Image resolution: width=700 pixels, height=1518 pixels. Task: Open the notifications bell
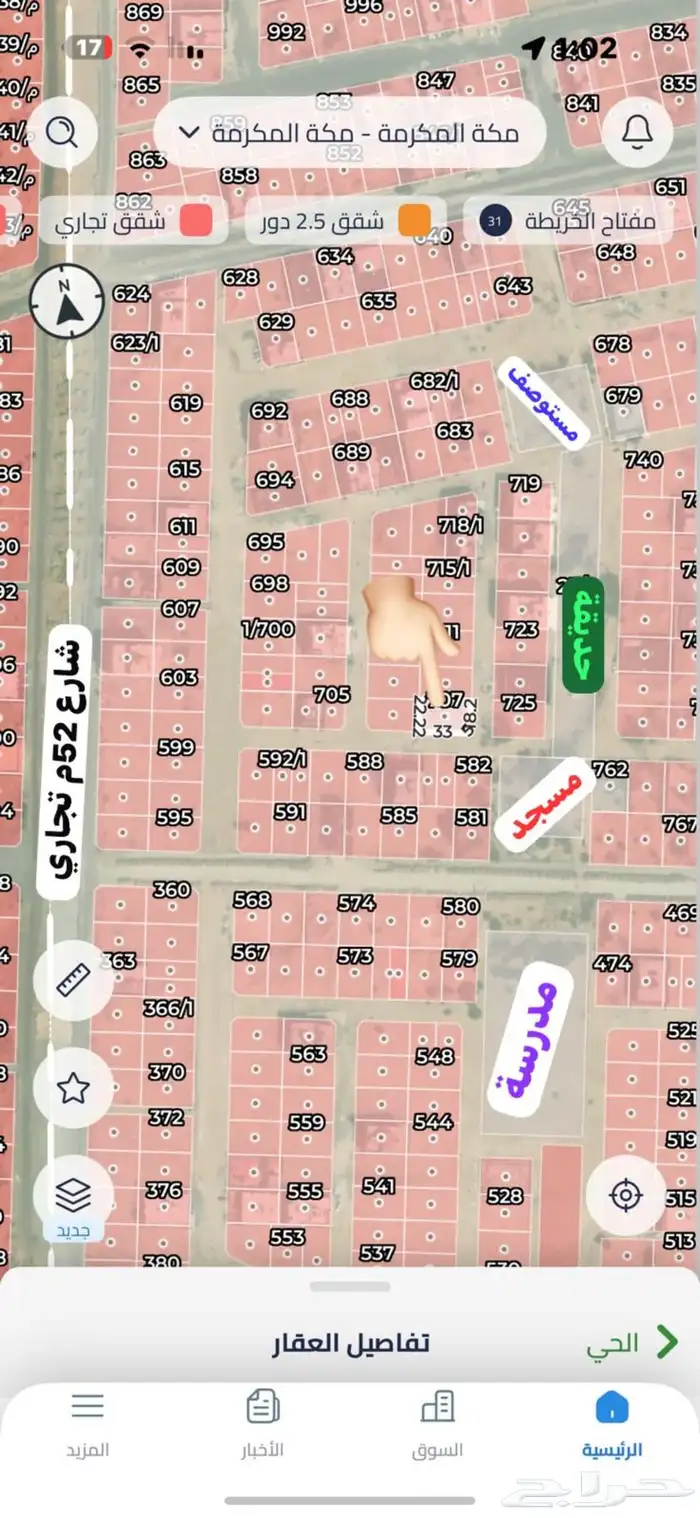(638, 132)
